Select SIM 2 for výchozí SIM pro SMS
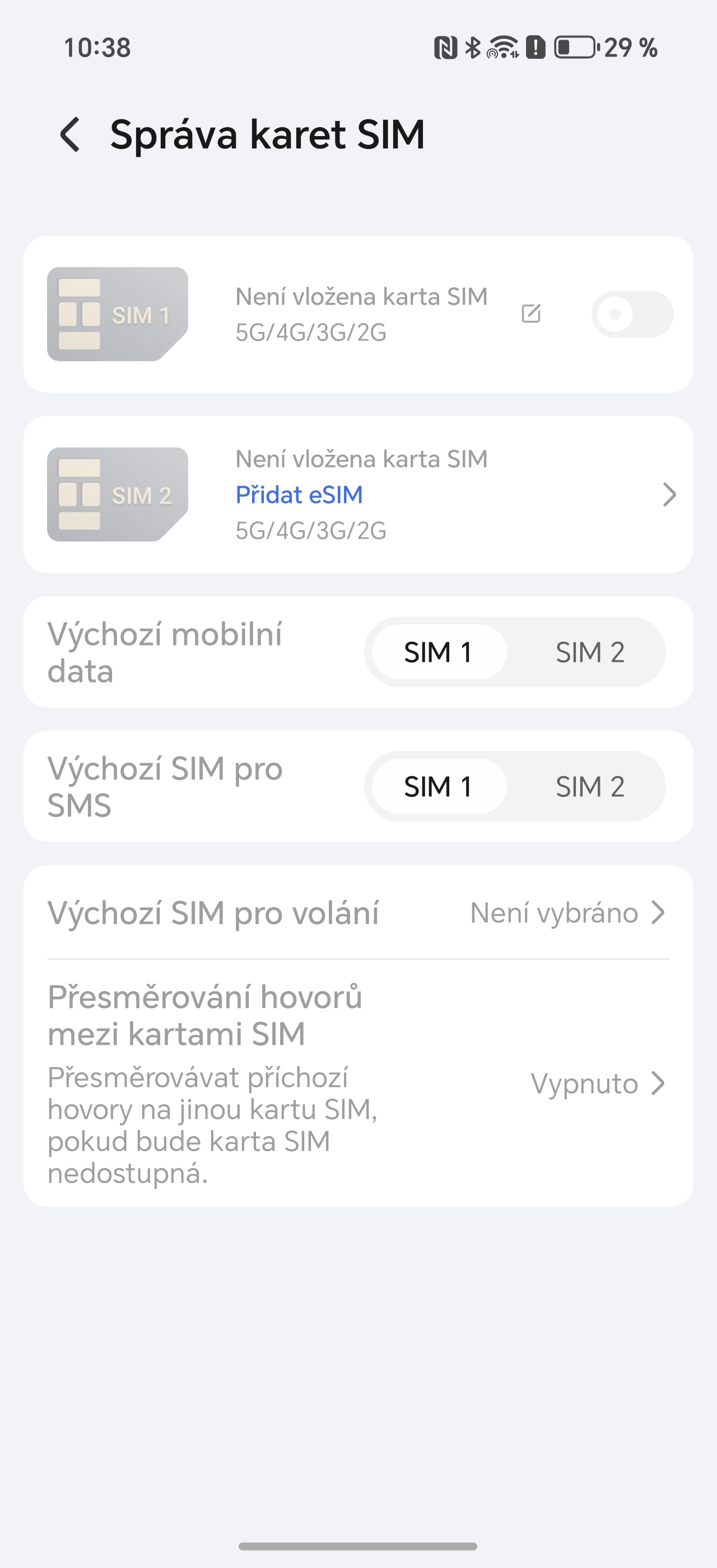717x1568 pixels. point(590,786)
